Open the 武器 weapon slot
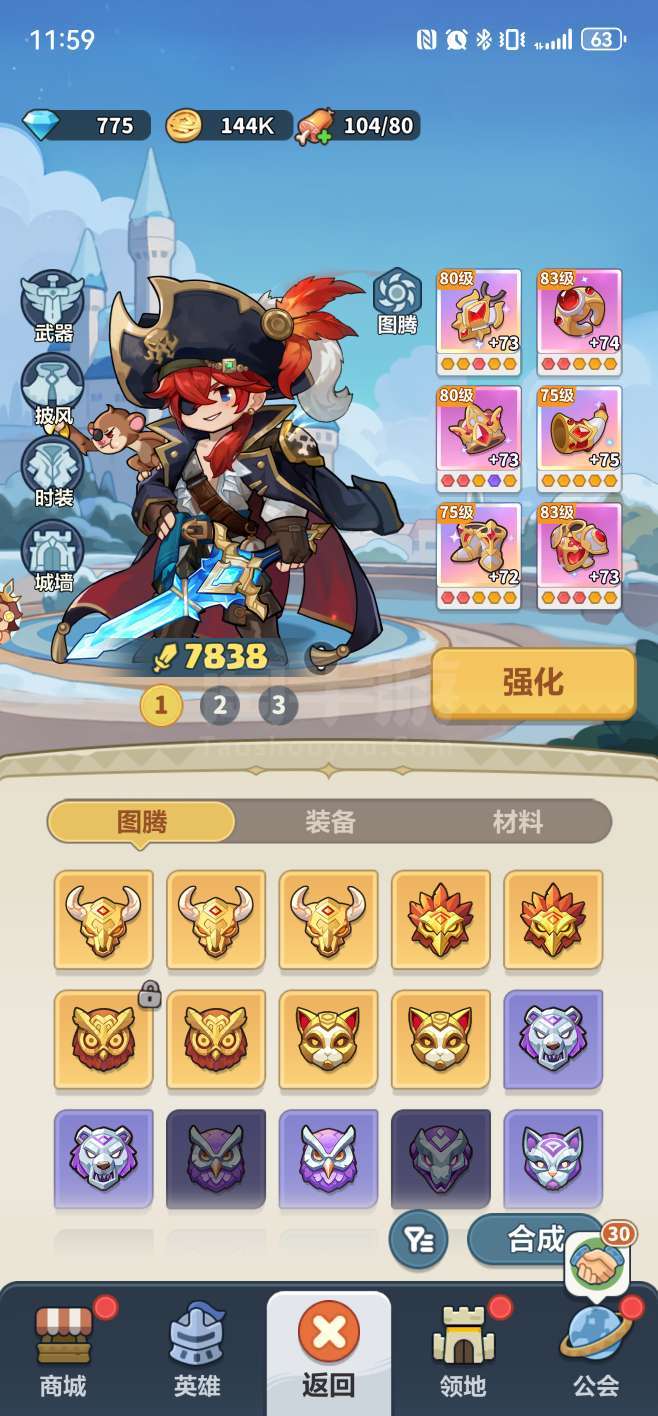Image resolution: width=658 pixels, height=1416 pixels. point(53,306)
